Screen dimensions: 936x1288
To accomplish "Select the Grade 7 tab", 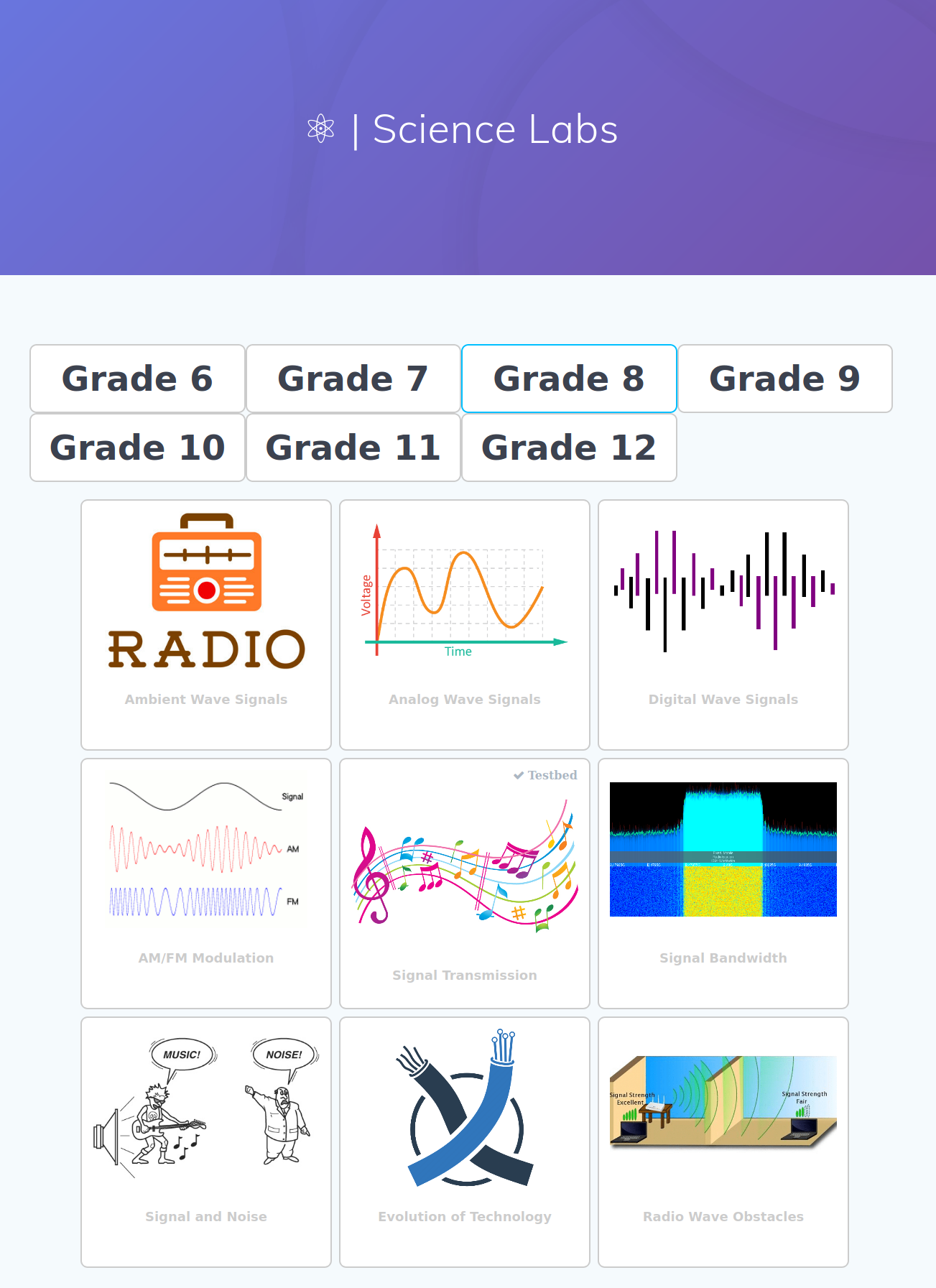I will (353, 379).
